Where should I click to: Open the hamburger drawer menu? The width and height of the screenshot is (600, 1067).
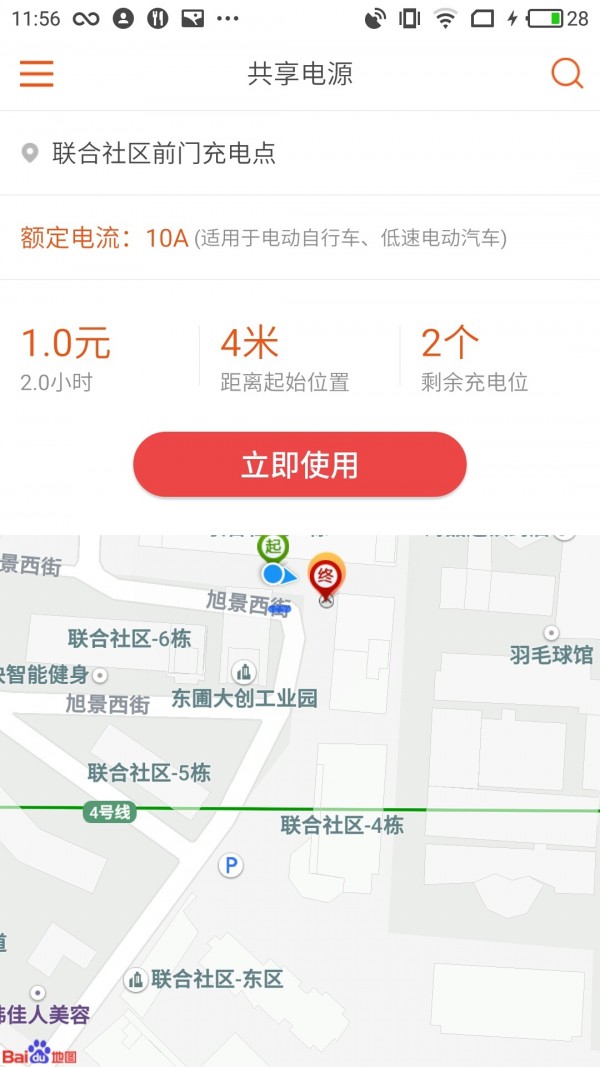[x=37, y=74]
